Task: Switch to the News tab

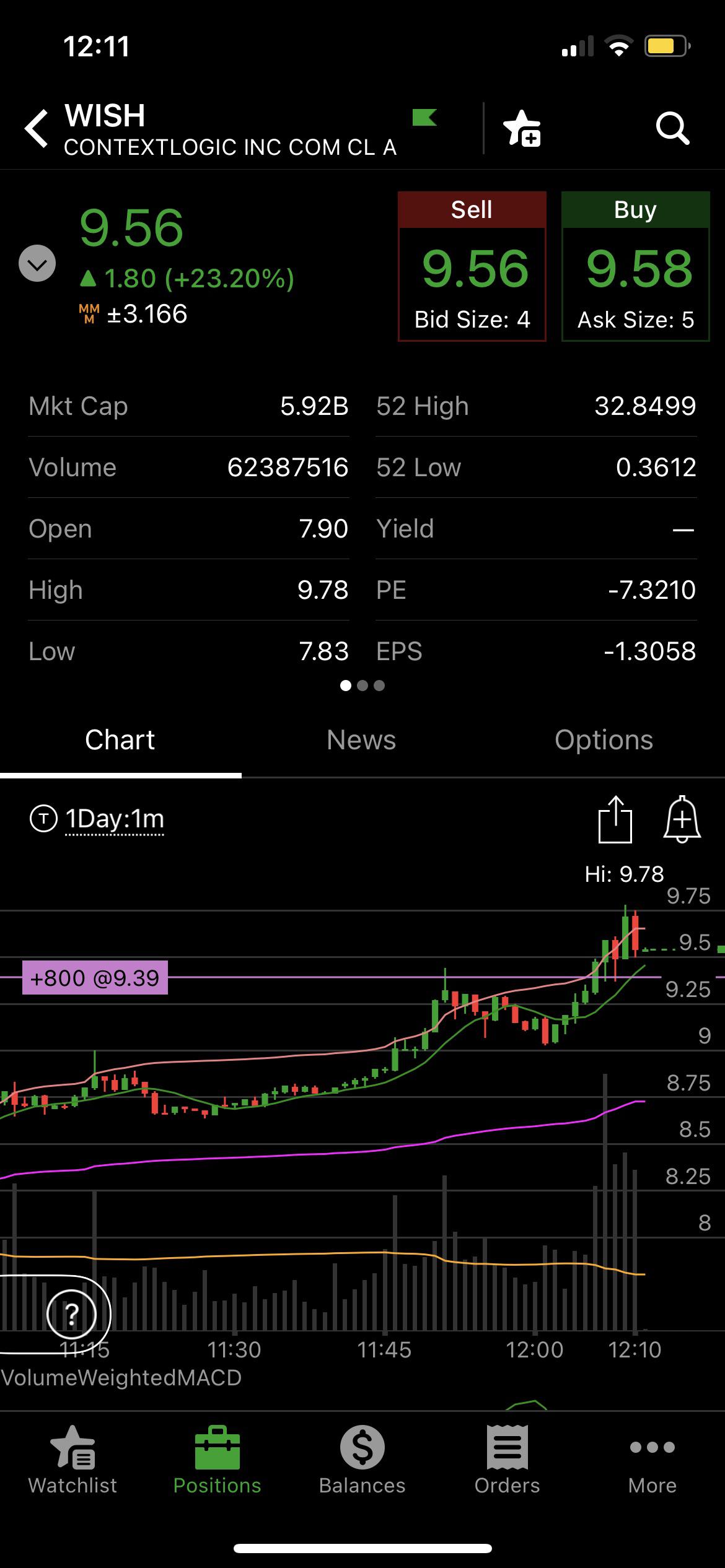Action: (x=361, y=739)
